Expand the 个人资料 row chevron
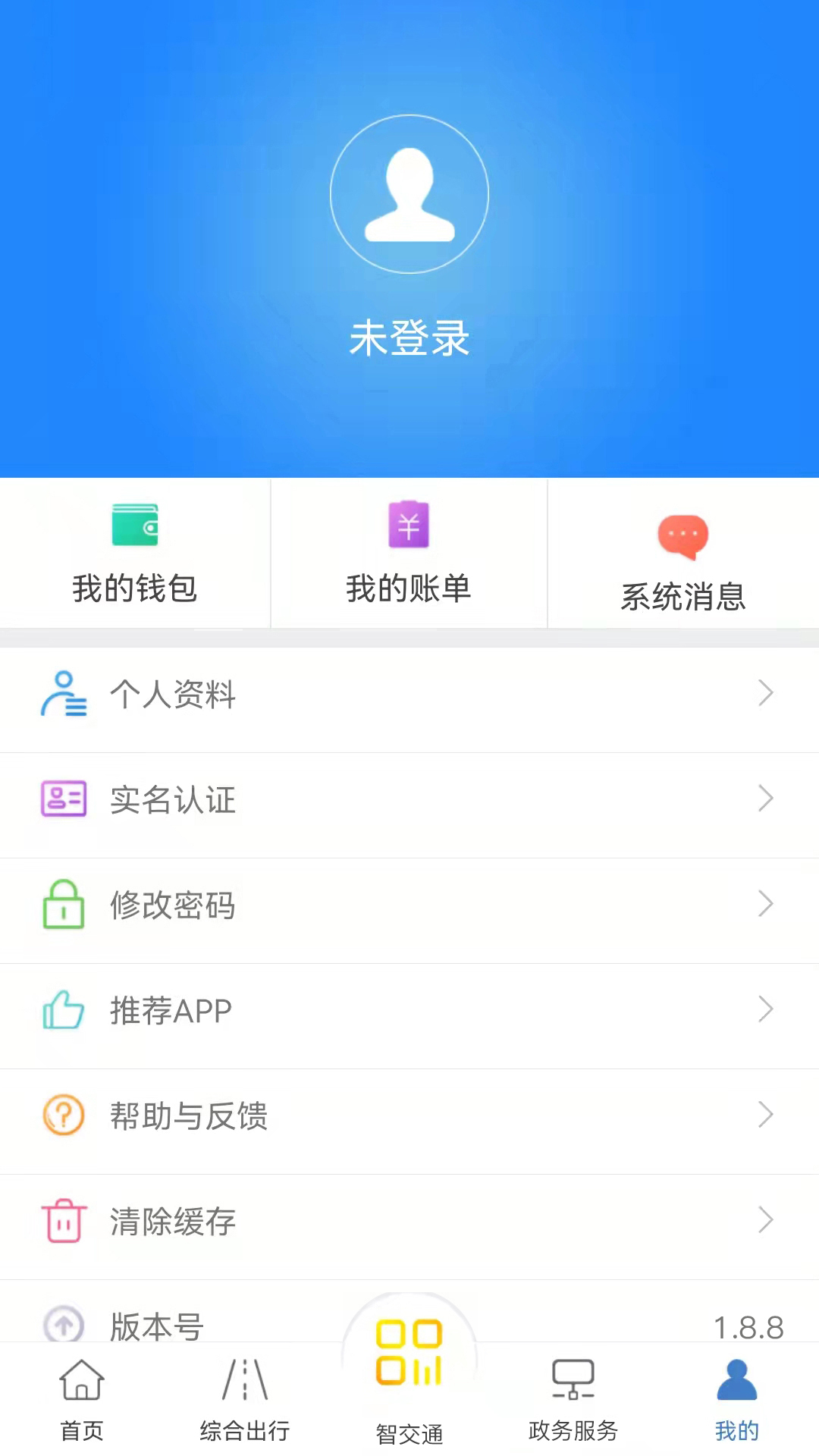 coord(765,694)
